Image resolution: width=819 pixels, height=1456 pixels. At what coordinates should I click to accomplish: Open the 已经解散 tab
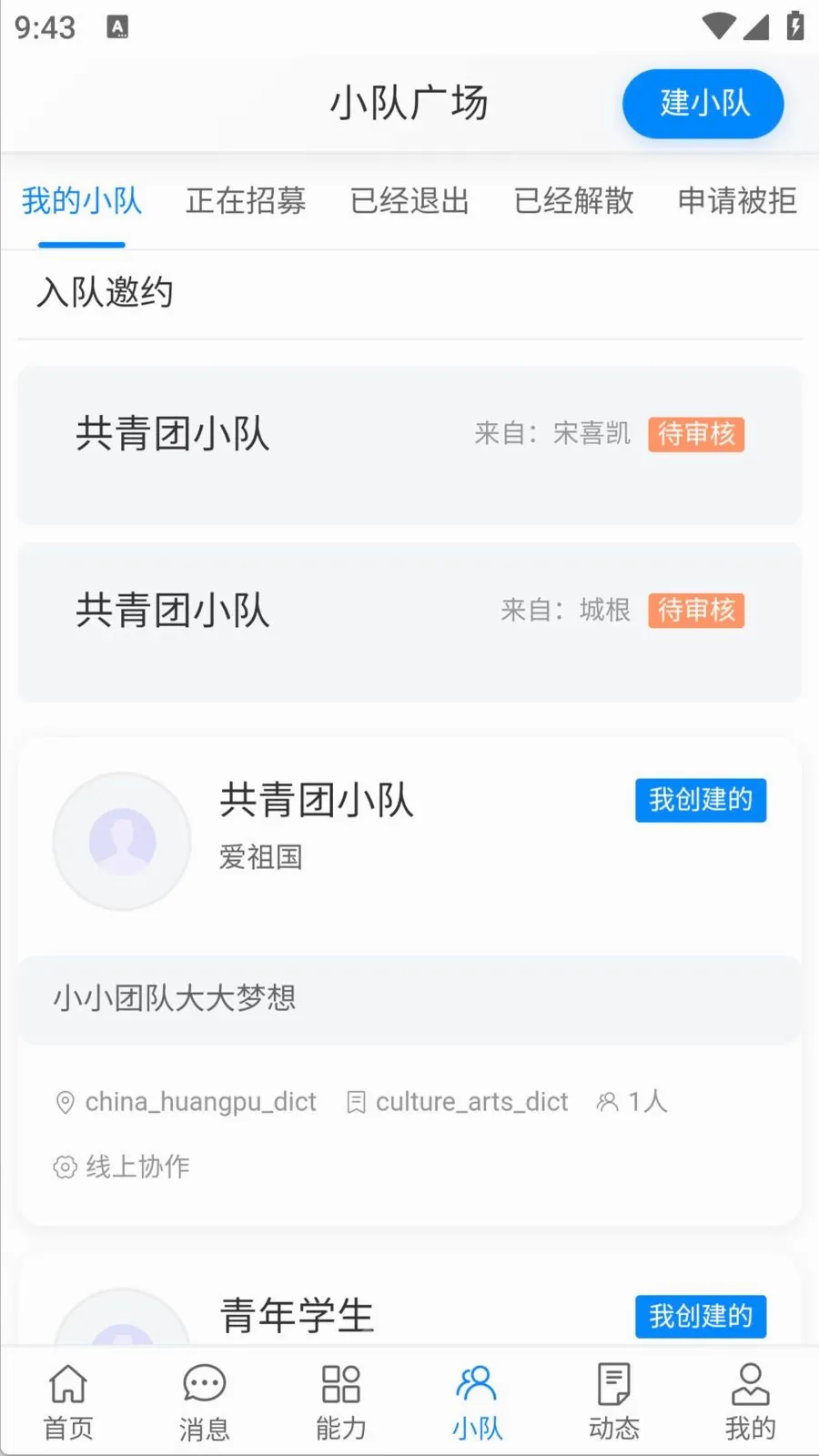573,201
